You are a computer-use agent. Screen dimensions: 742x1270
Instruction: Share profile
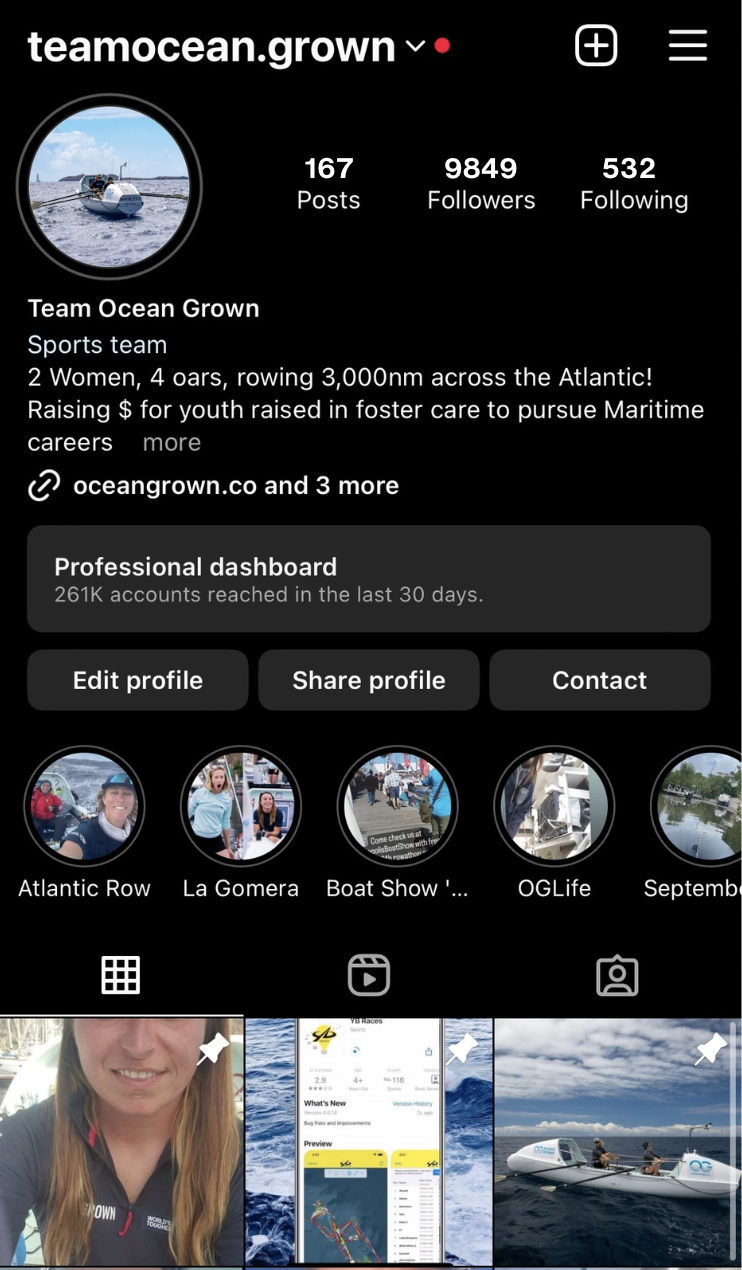(x=369, y=680)
